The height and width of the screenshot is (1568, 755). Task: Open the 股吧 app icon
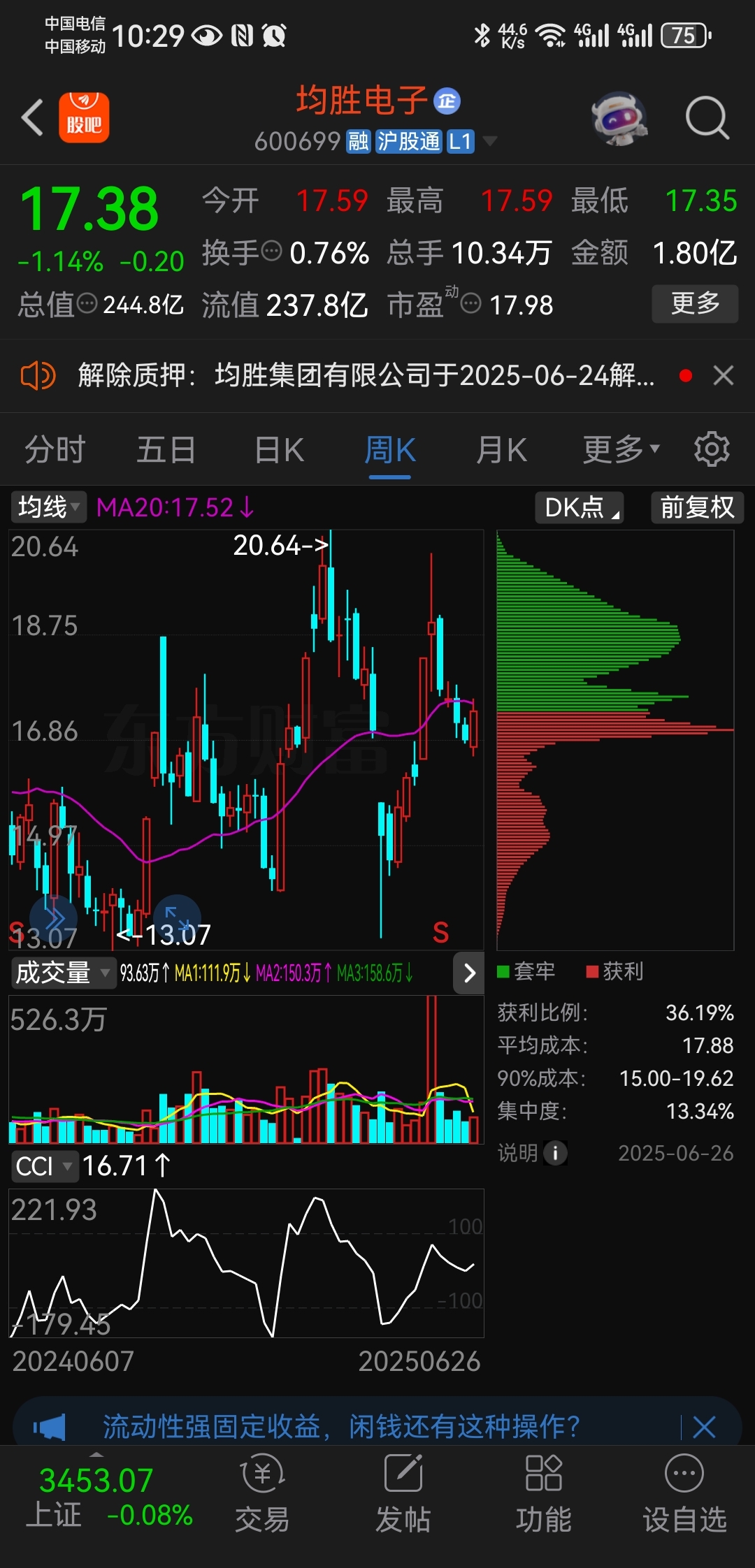pyautogui.click(x=85, y=117)
